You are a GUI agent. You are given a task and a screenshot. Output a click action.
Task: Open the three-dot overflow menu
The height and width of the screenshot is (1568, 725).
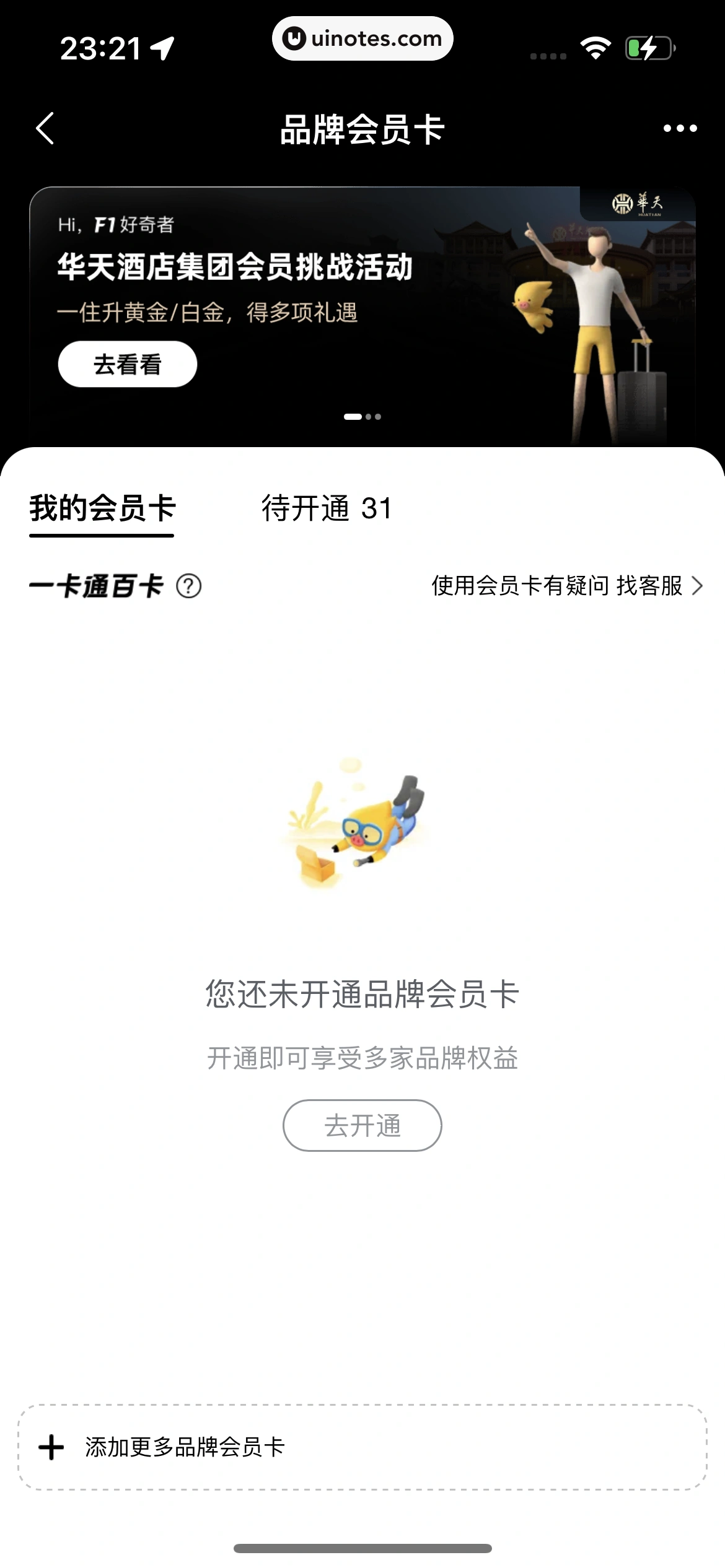click(x=680, y=128)
